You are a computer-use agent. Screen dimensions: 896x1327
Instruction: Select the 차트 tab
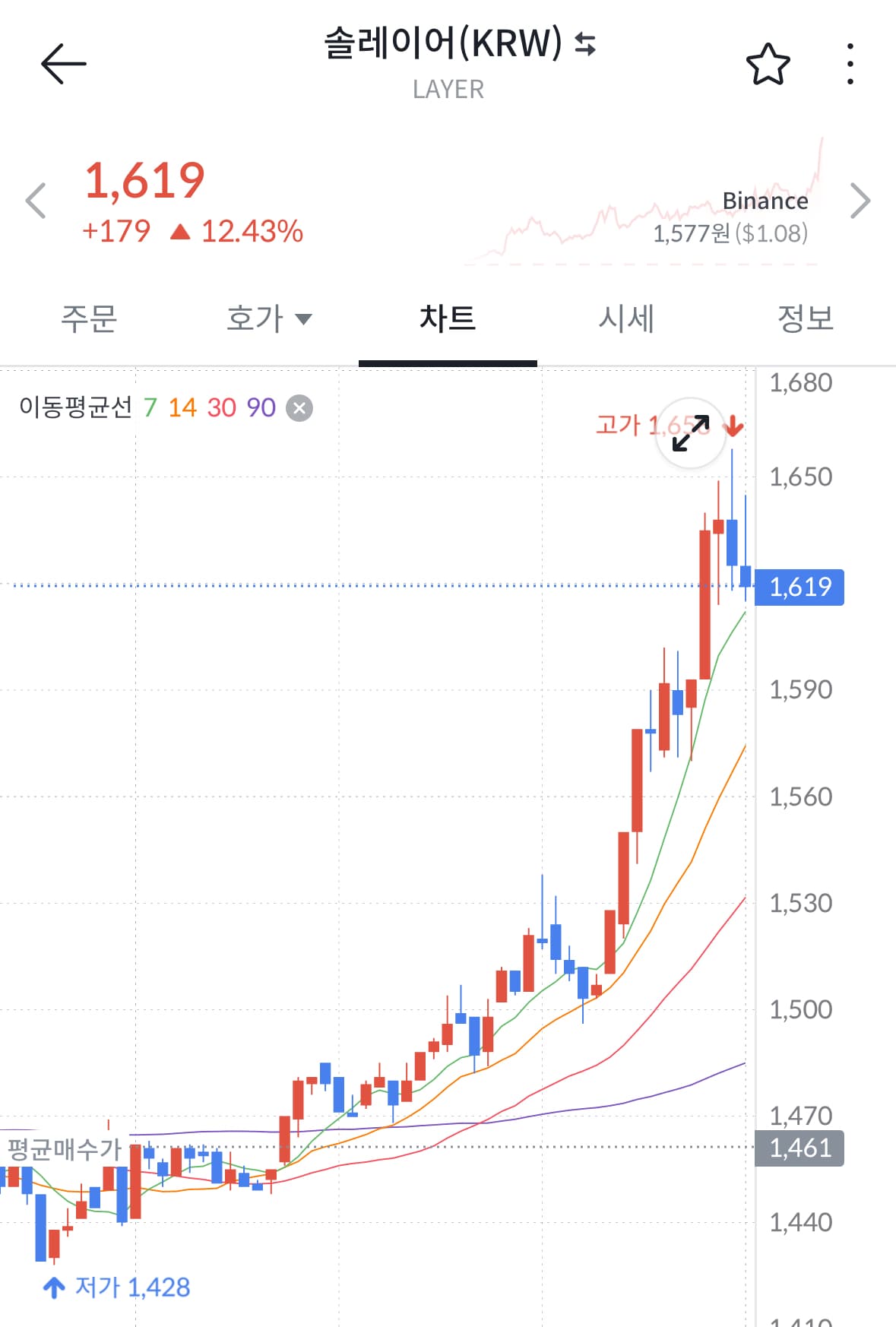448,318
